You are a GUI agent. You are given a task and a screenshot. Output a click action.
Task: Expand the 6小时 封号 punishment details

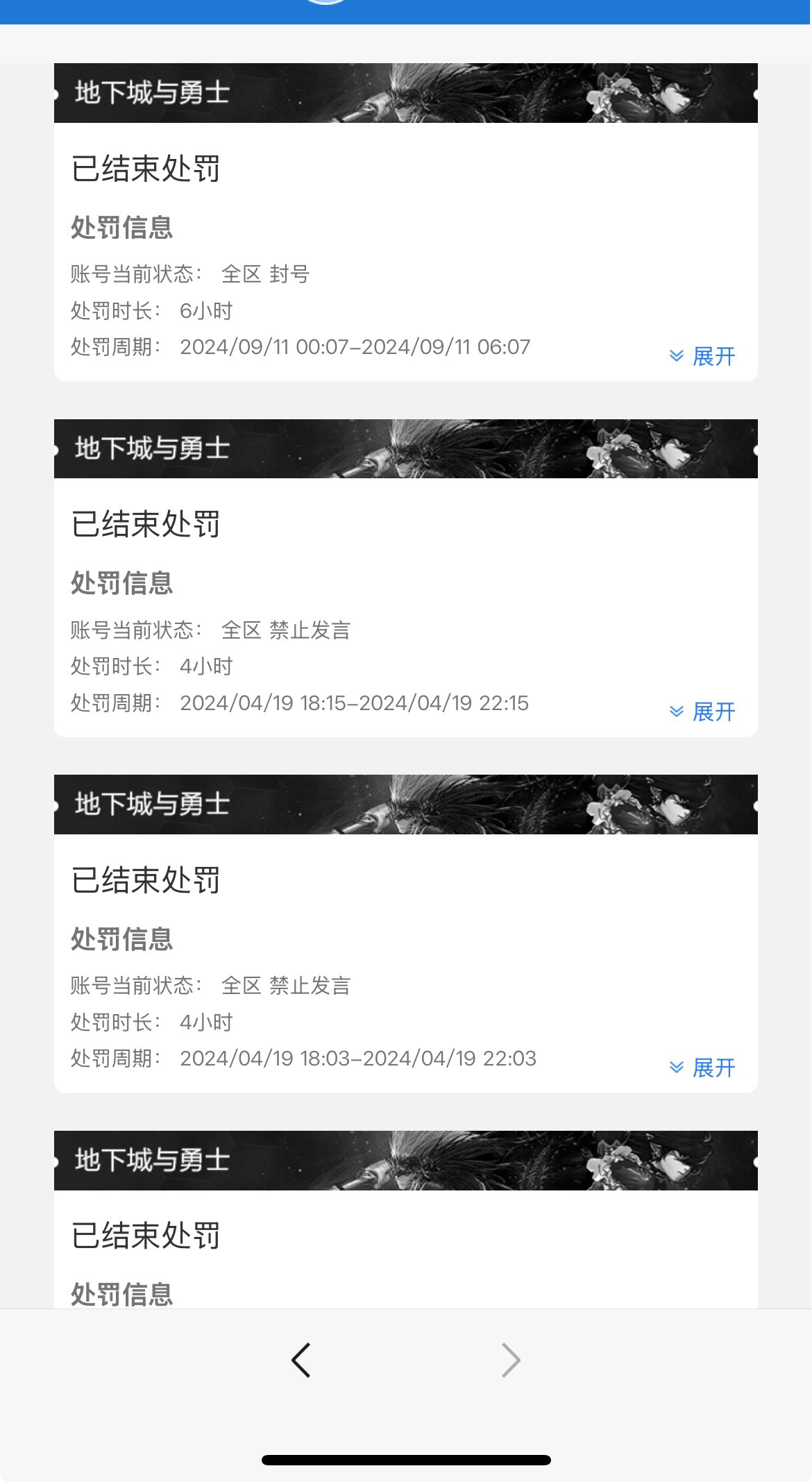[702, 357]
